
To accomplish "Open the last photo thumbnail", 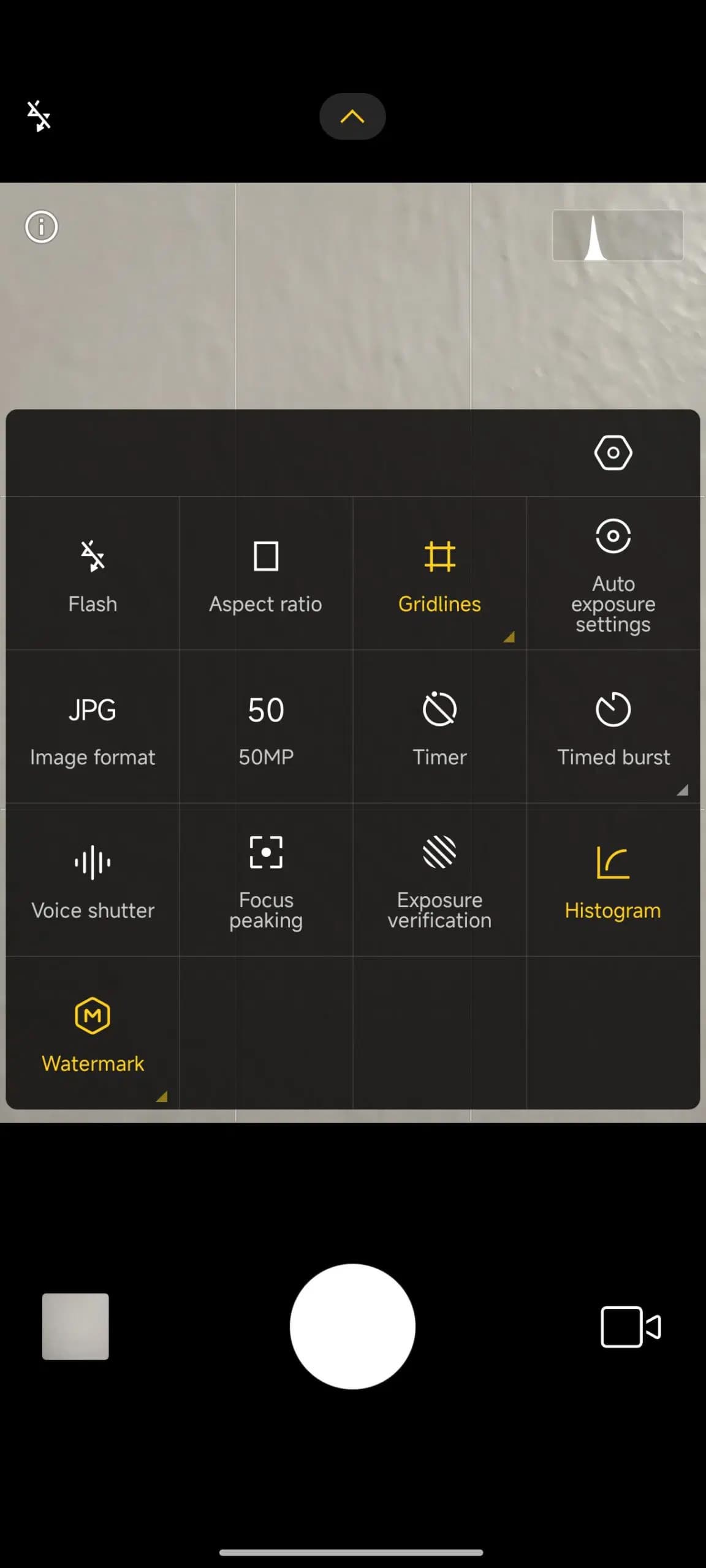I will pyautogui.click(x=75, y=1326).
